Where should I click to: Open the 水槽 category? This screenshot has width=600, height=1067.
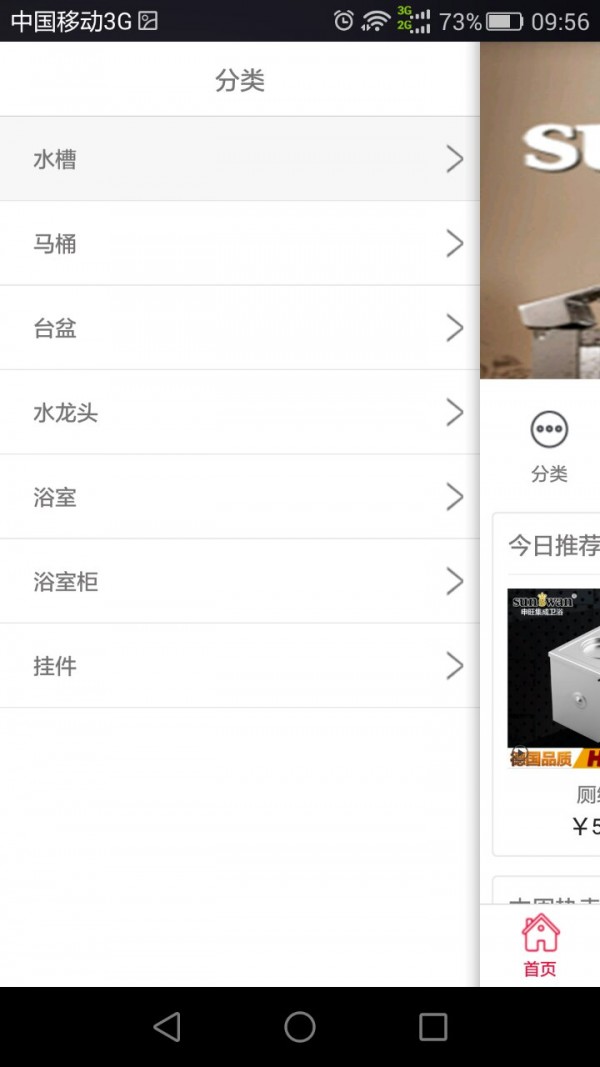click(x=240, y=159)
